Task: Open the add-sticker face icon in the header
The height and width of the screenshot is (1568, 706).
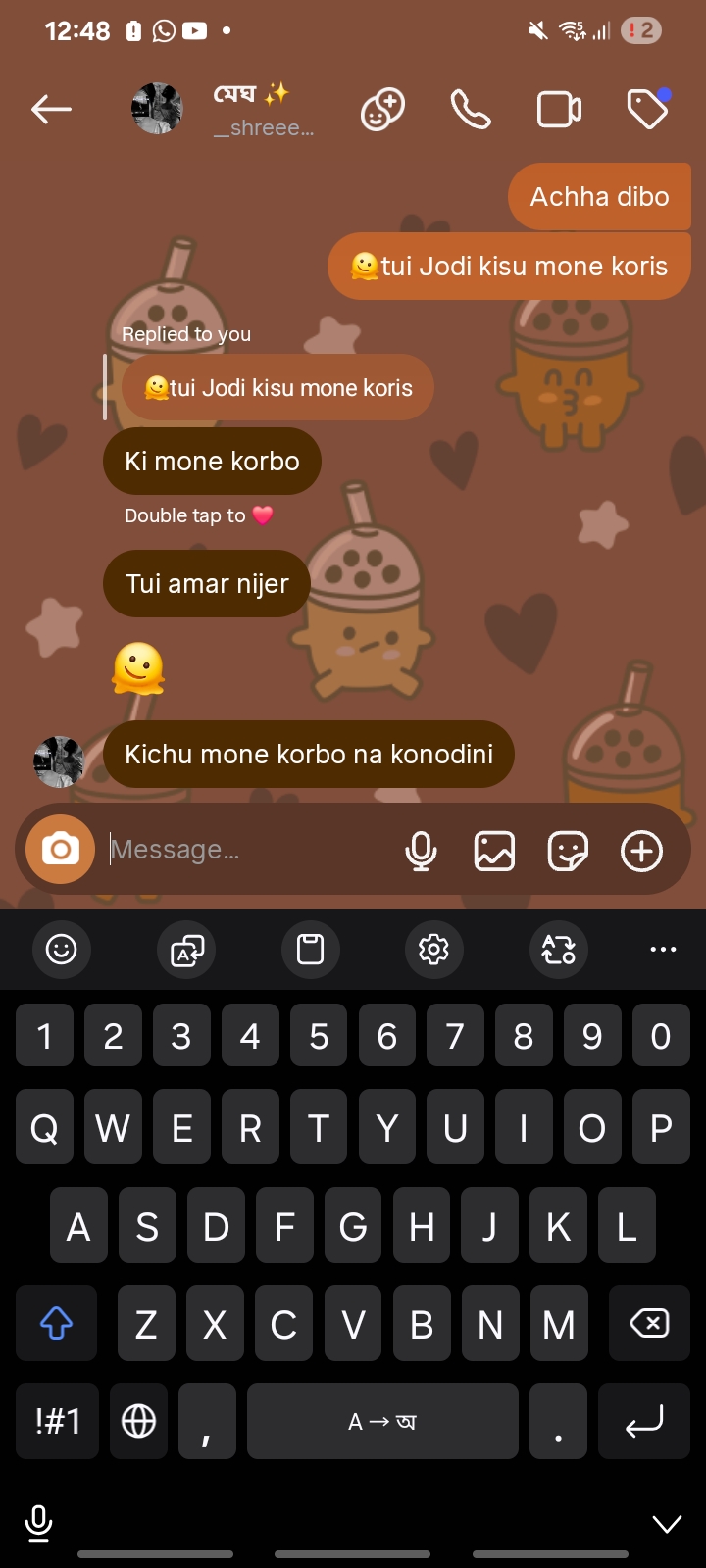Action: pyautogui.click(x=382, y=109)
